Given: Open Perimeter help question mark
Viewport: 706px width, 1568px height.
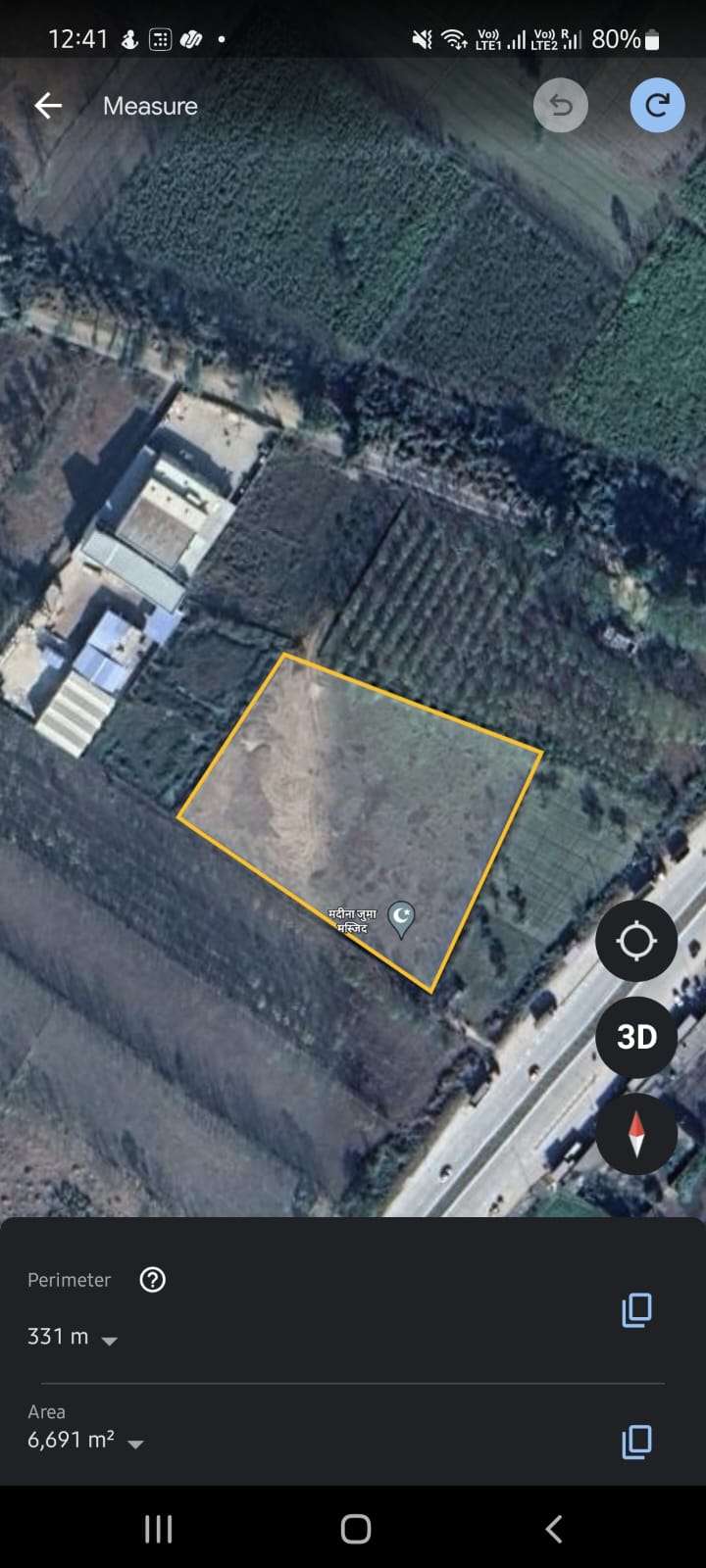Looking at the screenshot, I should tap(153, 1279).
